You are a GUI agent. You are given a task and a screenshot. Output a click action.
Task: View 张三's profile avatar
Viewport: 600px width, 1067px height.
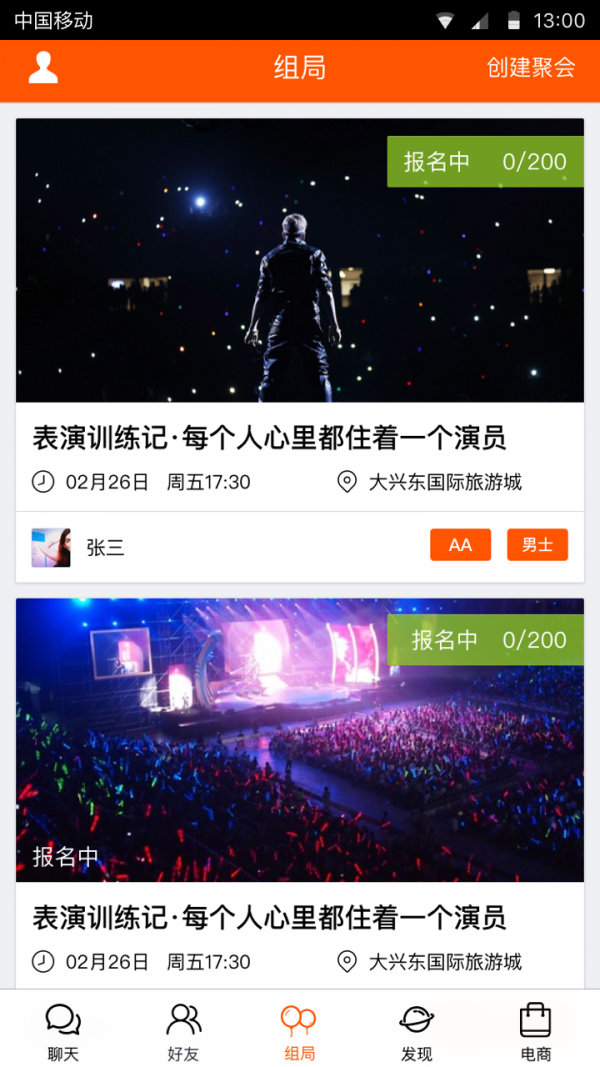51,547
